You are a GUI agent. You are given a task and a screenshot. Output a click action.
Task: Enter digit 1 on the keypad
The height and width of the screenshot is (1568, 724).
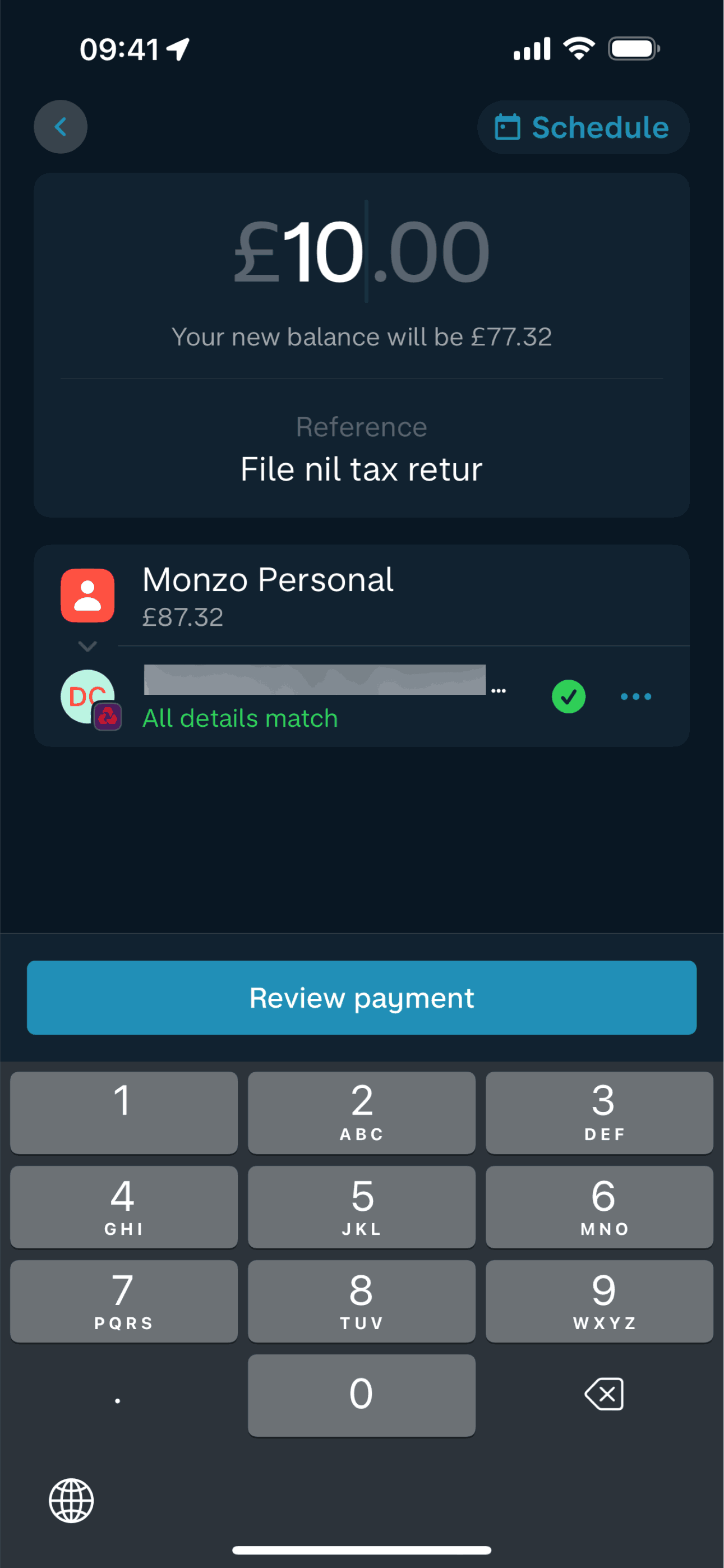click(x=123, y=1112)
